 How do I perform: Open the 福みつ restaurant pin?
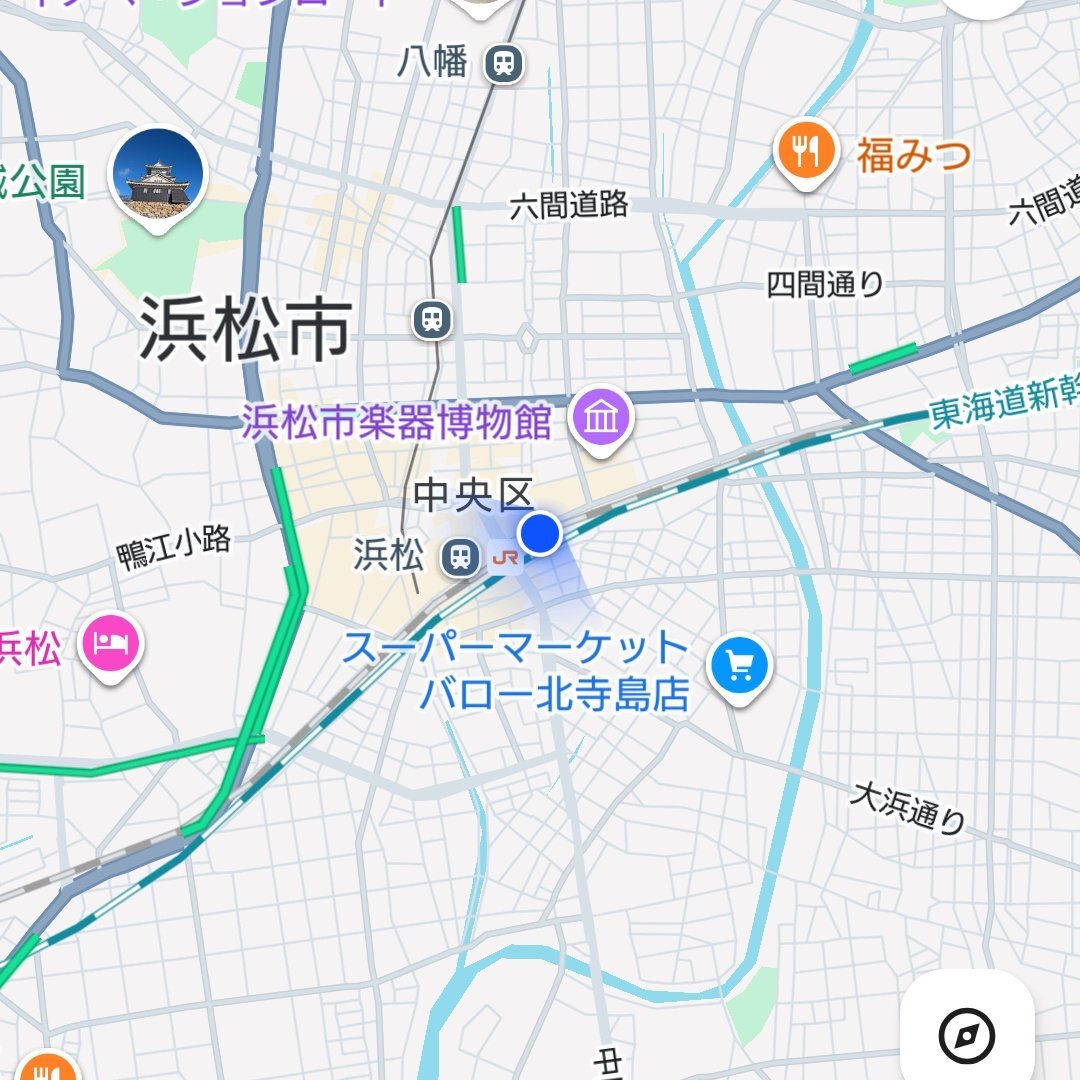(x=806, y=152)
